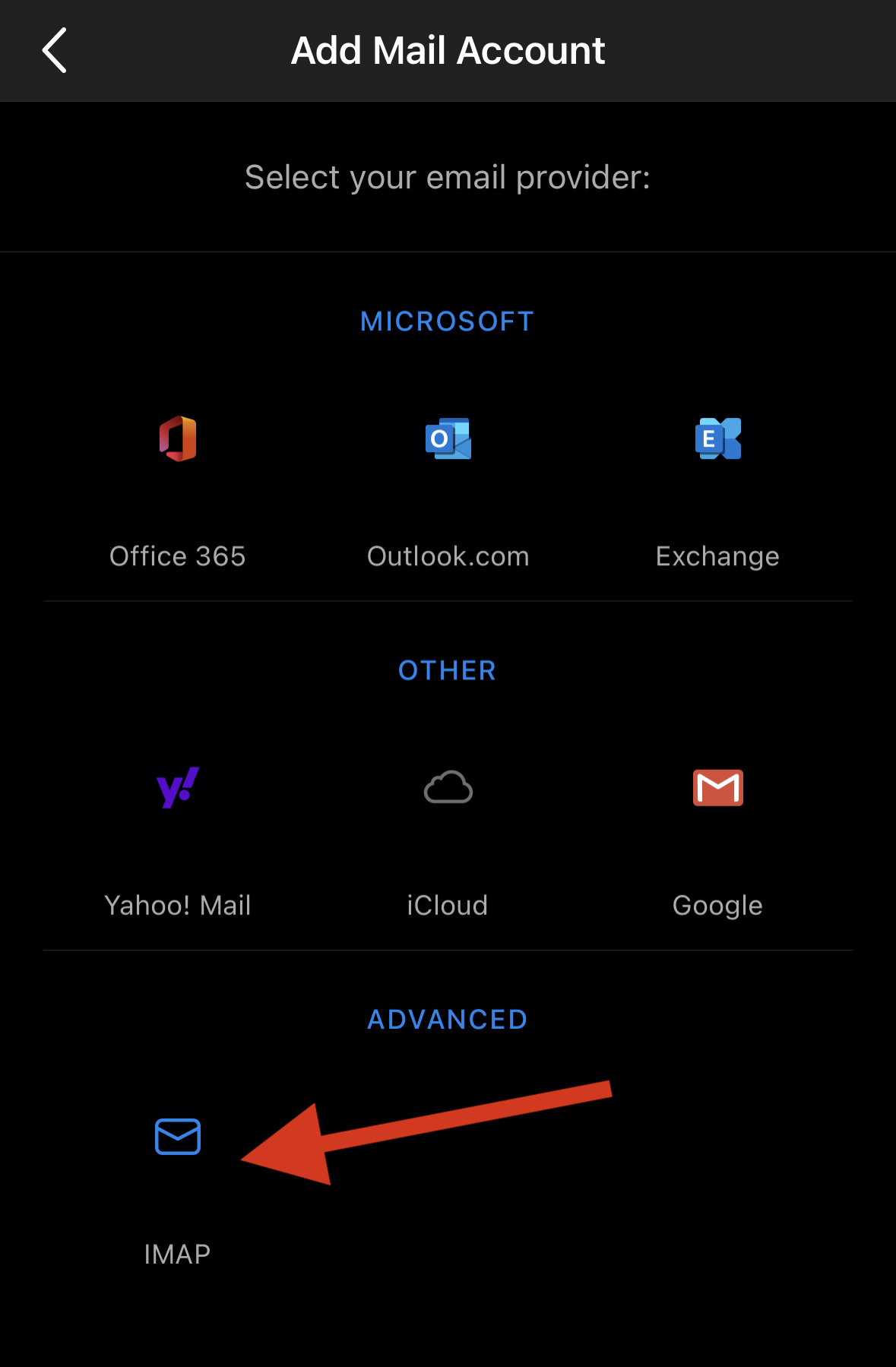The height and width of the screenshot is (1367, 896).
Task: Click the Outlook.com label
Action: (448, 555)
